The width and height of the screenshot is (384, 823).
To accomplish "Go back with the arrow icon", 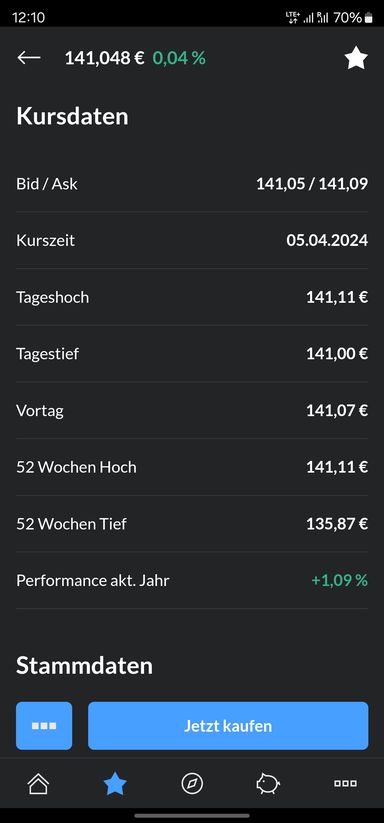I will [x=29, y=58].
